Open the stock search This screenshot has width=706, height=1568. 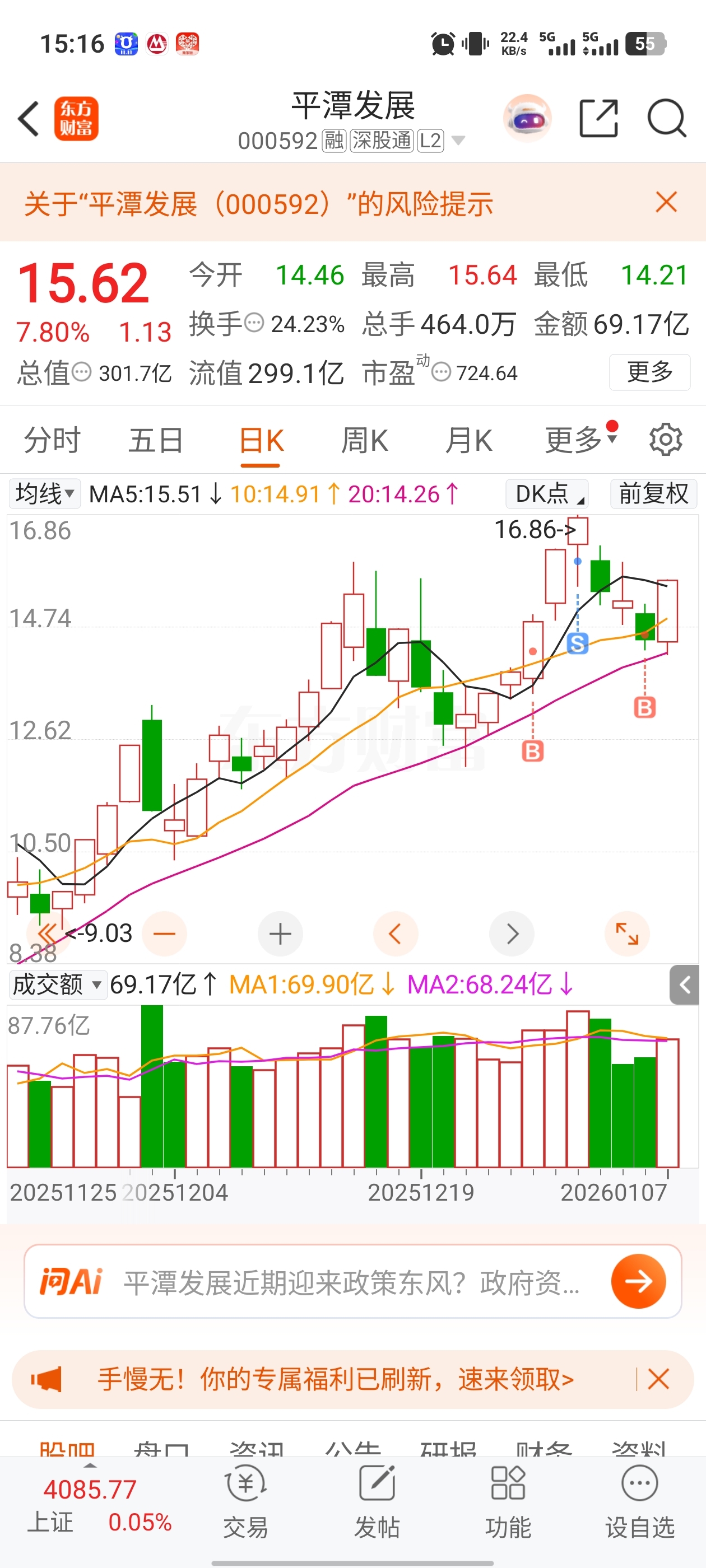(x=666, y=119)
